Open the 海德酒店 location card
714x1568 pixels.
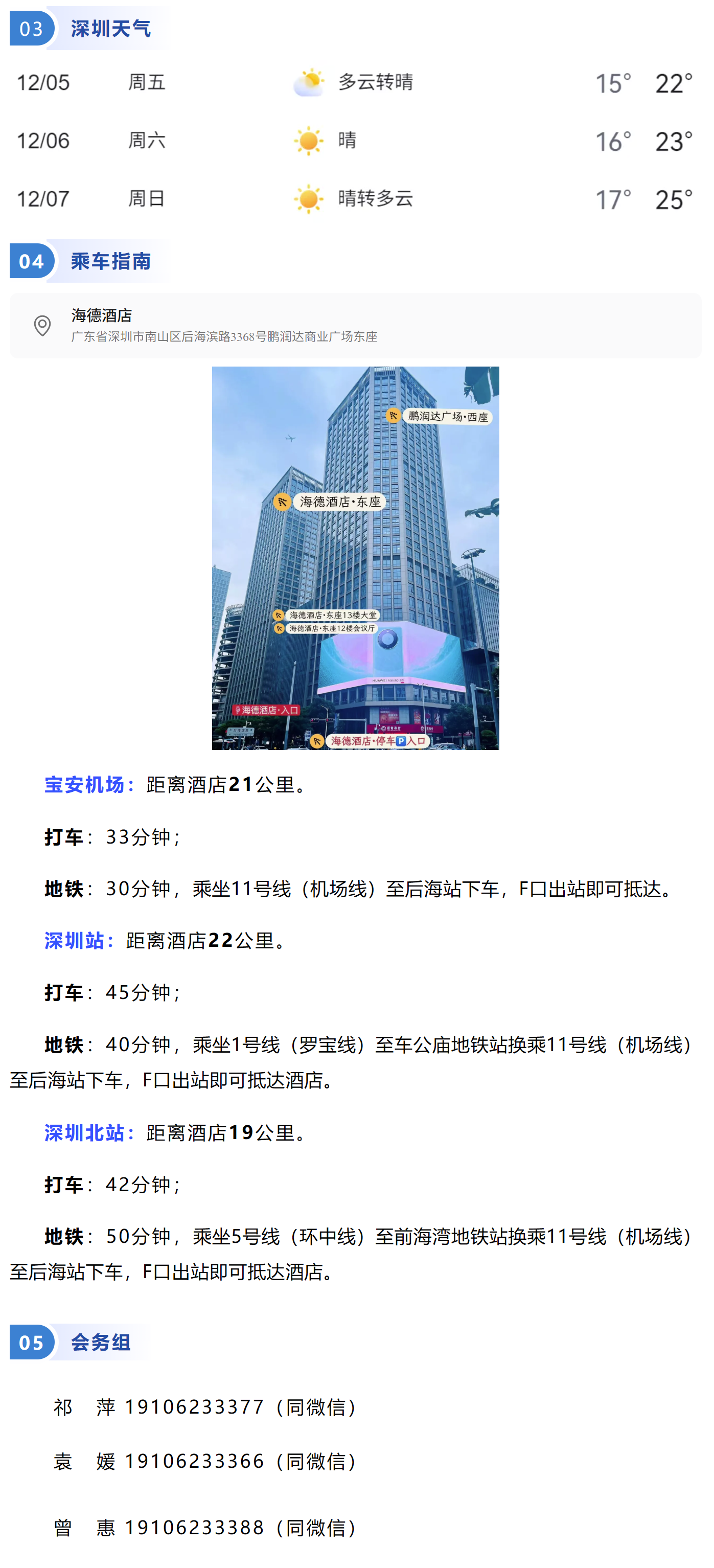pos(356,326)
